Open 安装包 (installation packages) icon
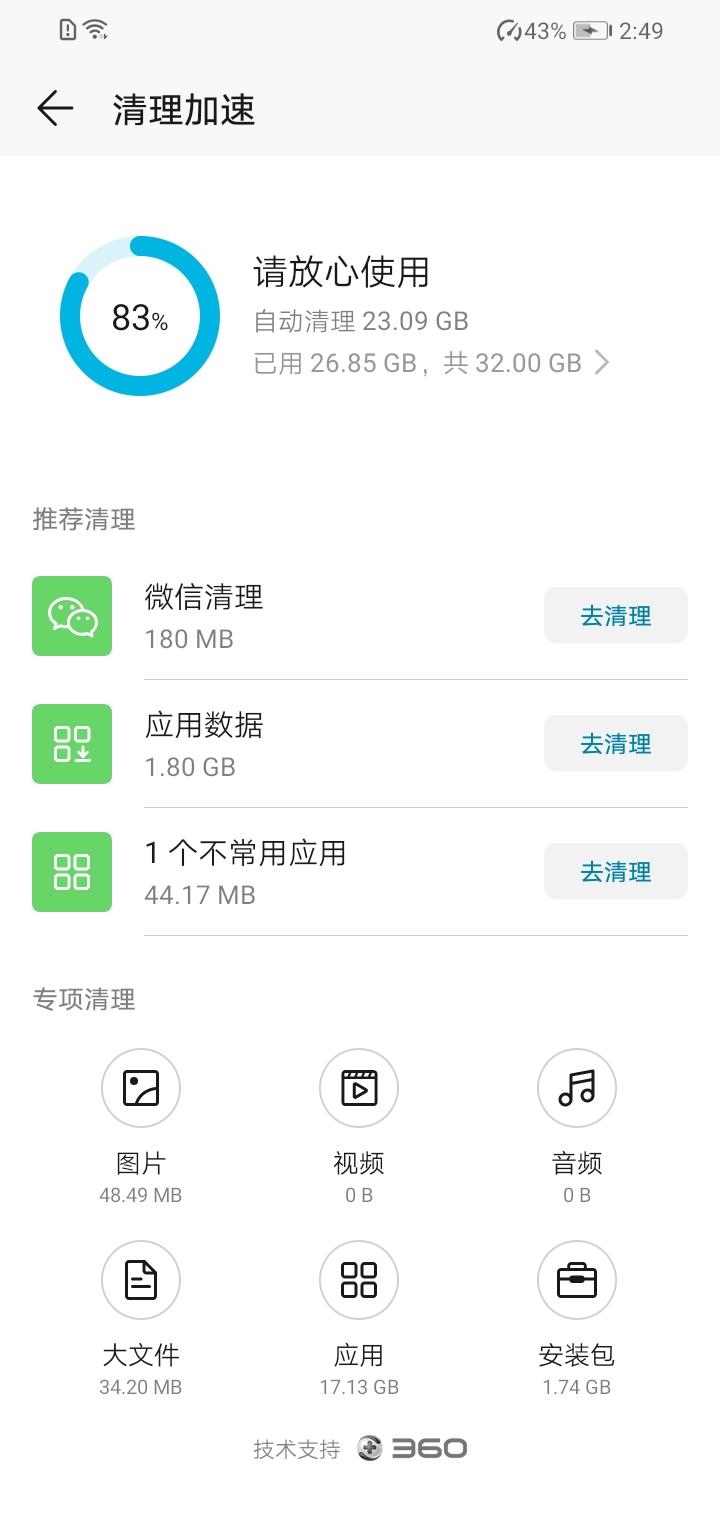The width and height of the screenshot is (720, 1520). point(576,1279)
